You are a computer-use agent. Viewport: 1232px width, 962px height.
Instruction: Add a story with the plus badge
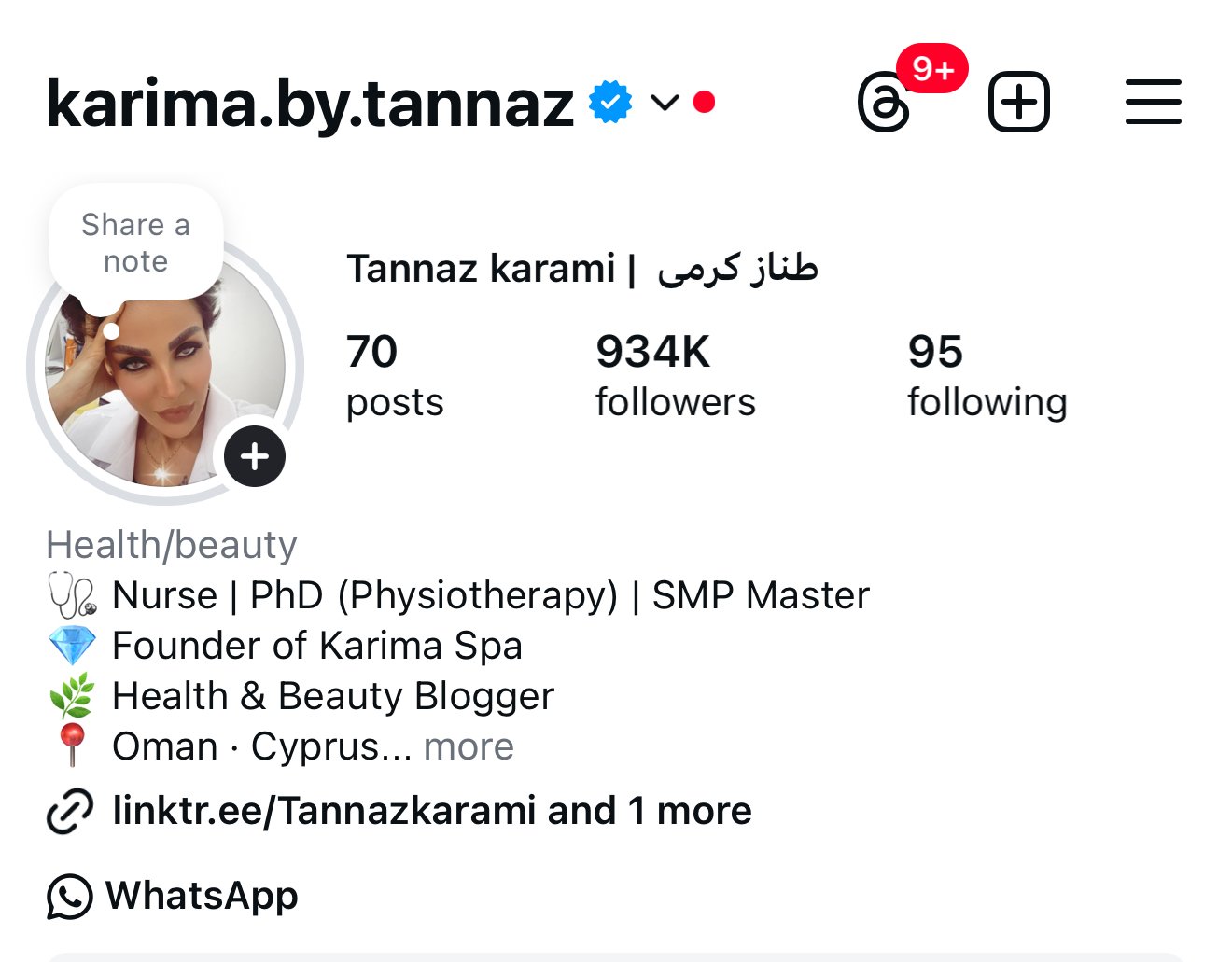(255, 457)
